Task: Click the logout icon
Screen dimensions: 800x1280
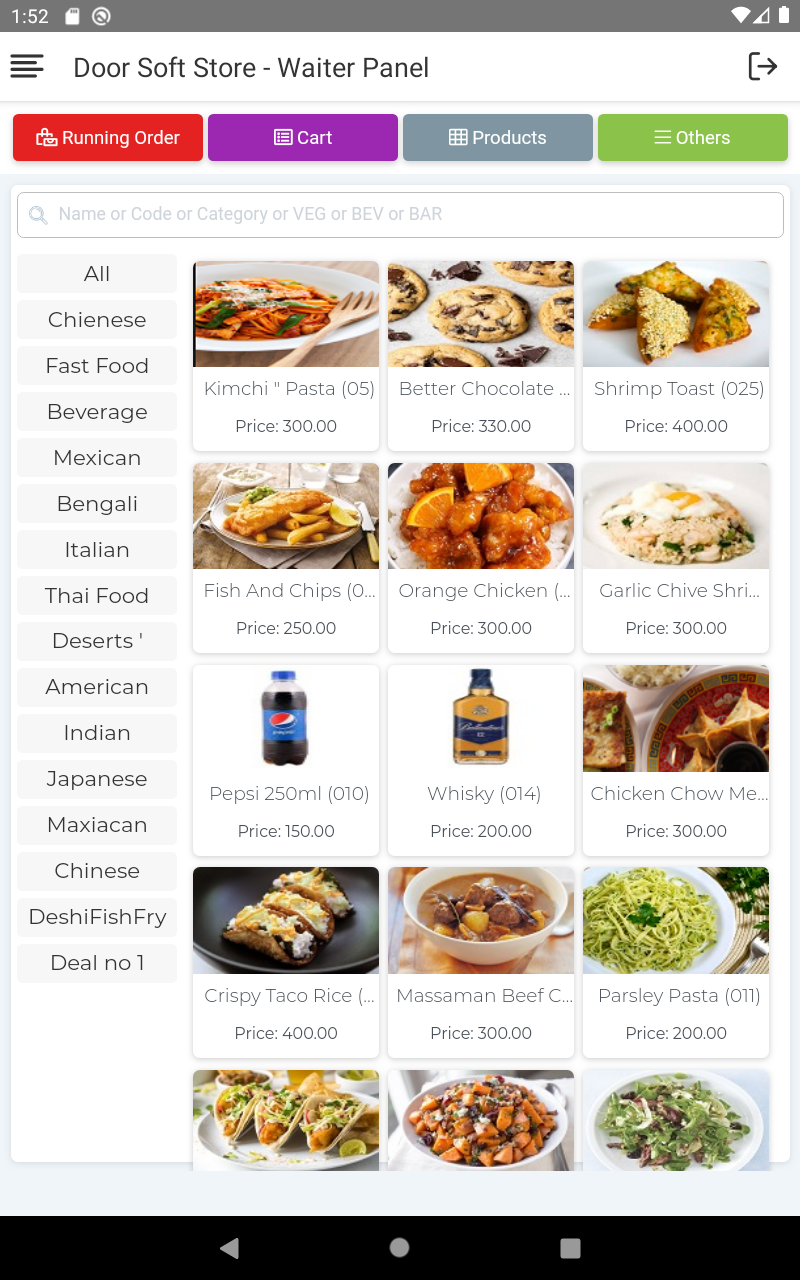Action: click(x=763, y=66)
